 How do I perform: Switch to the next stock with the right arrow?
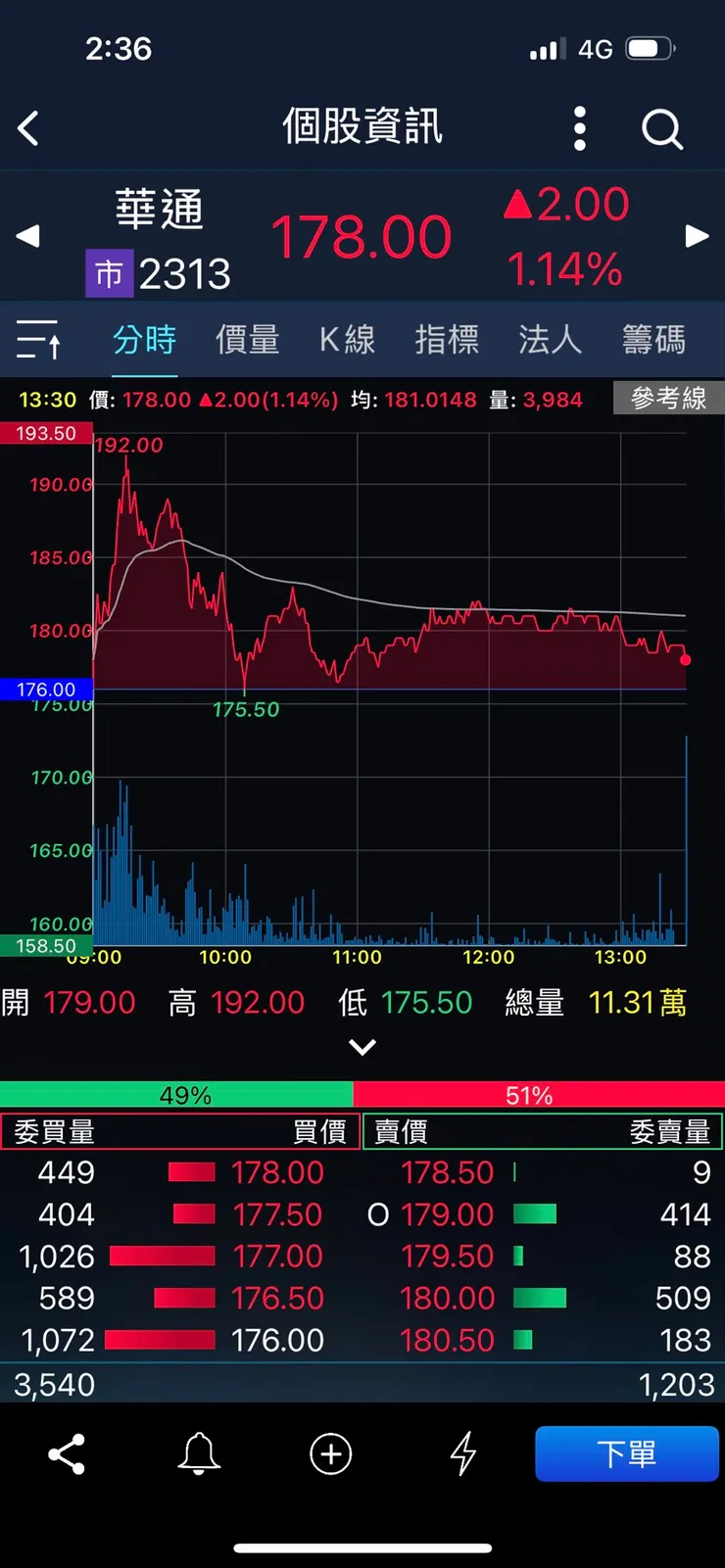pyautogui.click(x=698, y=236)
